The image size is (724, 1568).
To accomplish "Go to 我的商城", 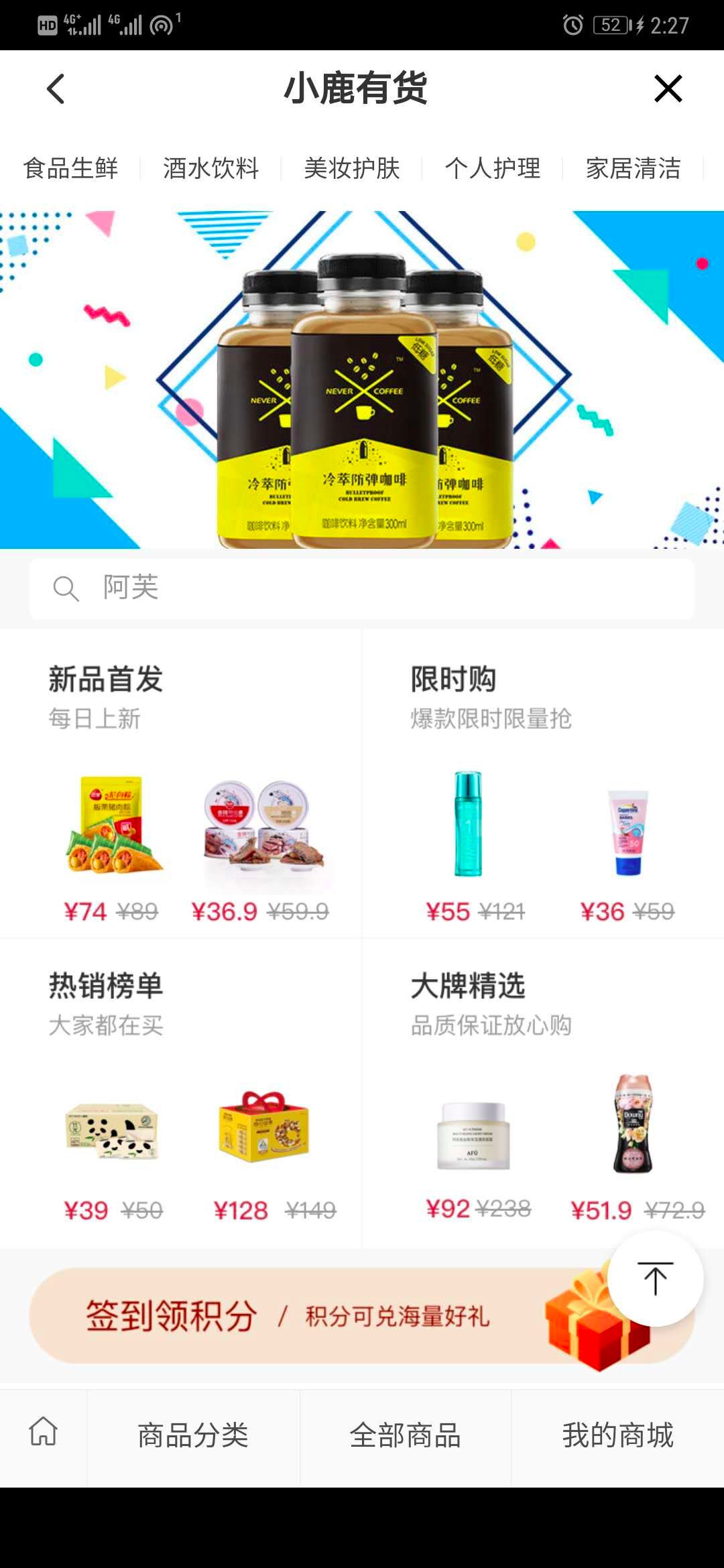I will [617, 1435].
